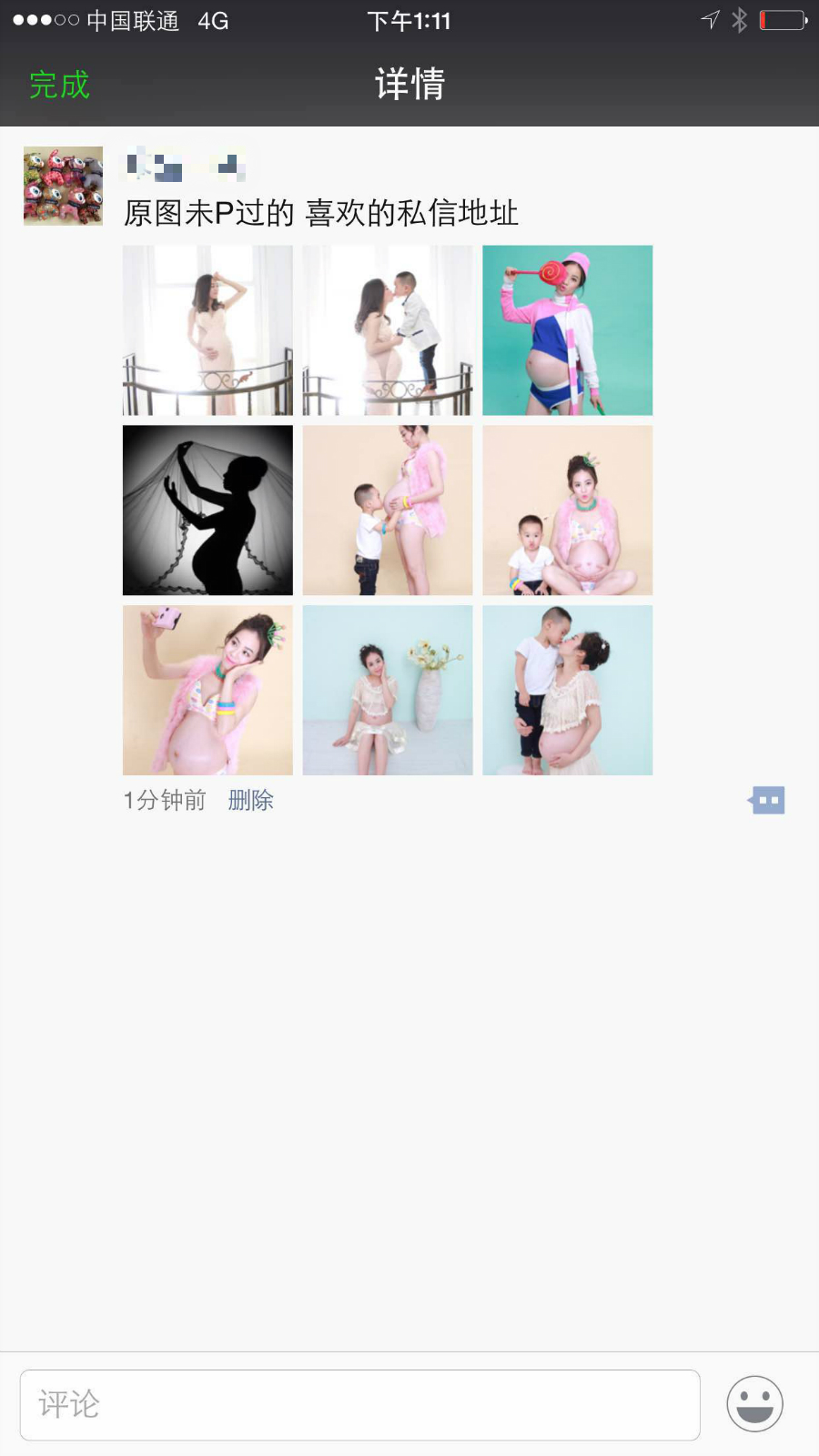The height and width of the screenshot is (1456, 819).
Task: Open the lollipop photo on teal background
Action: [567, 330]
